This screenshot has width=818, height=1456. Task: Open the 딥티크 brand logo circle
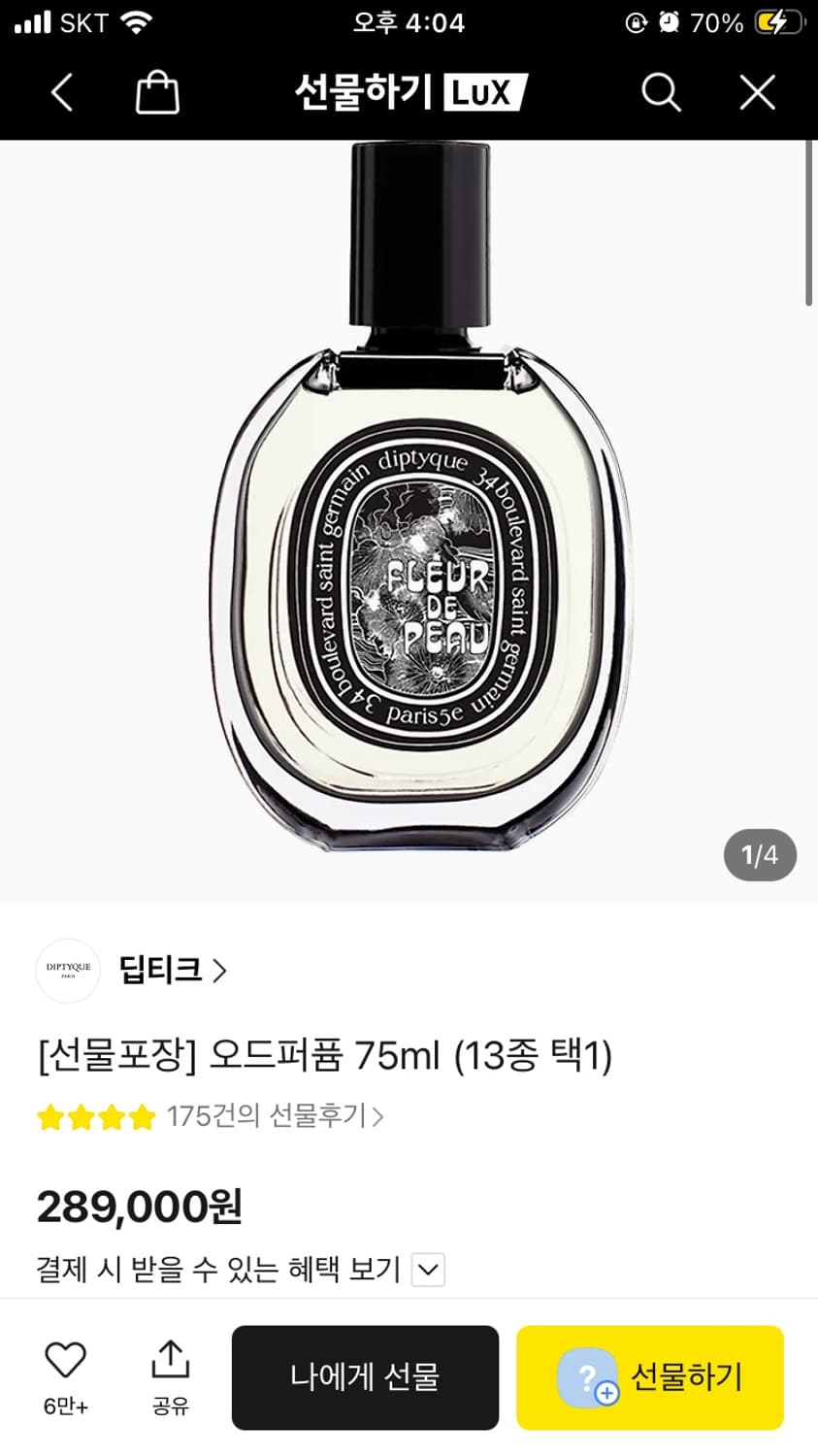(x=68, y=971)
